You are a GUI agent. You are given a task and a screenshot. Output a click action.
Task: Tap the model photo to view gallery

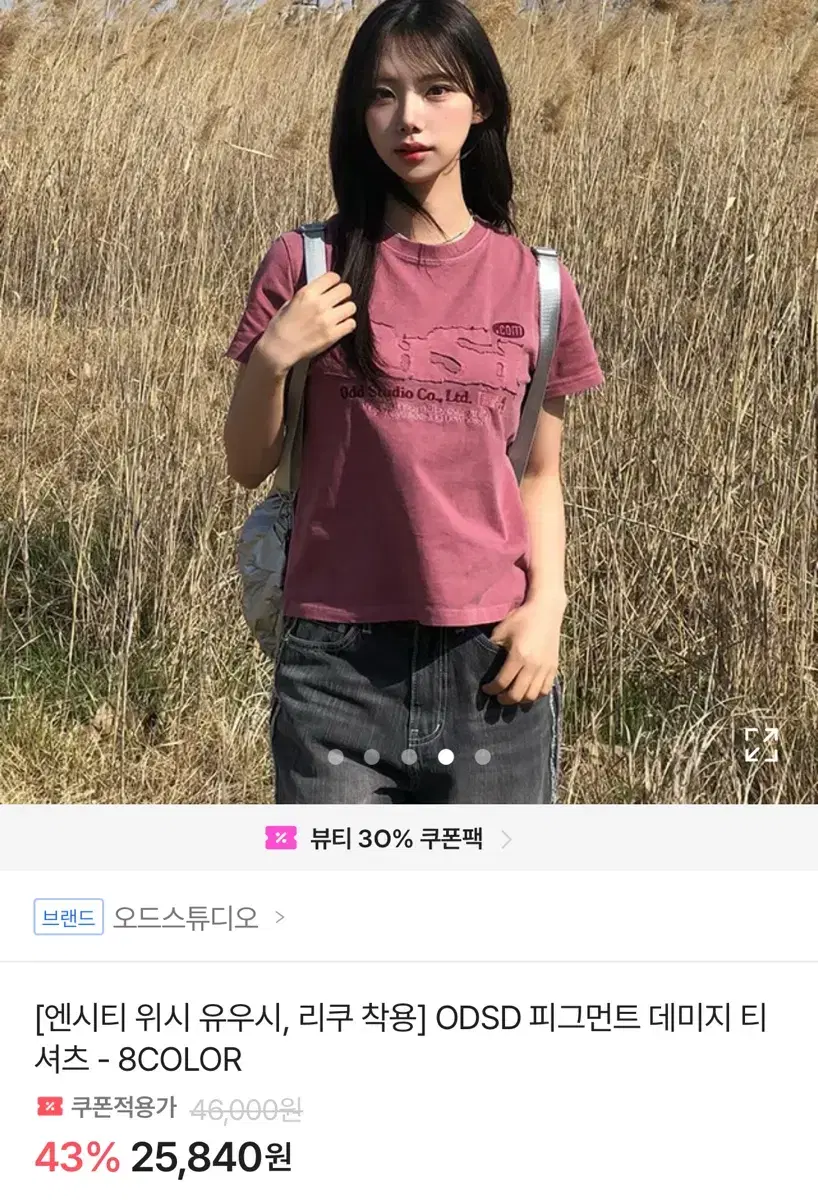coord(410,400)
